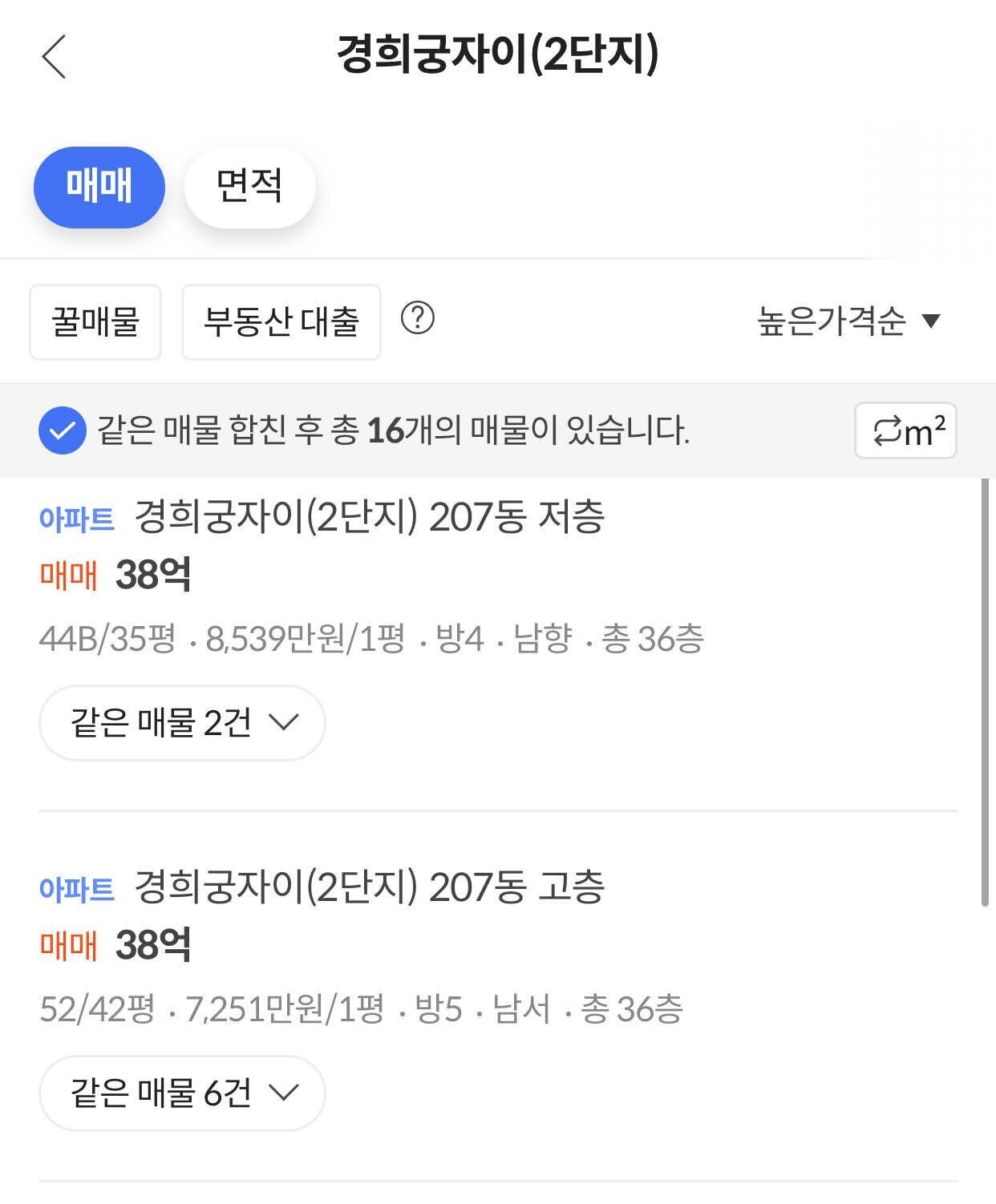Expand 같은 매물 2건 for the 저층 listing
Image resolution: width=996 pixels, height=1204 pixels.
click(181, 721)
